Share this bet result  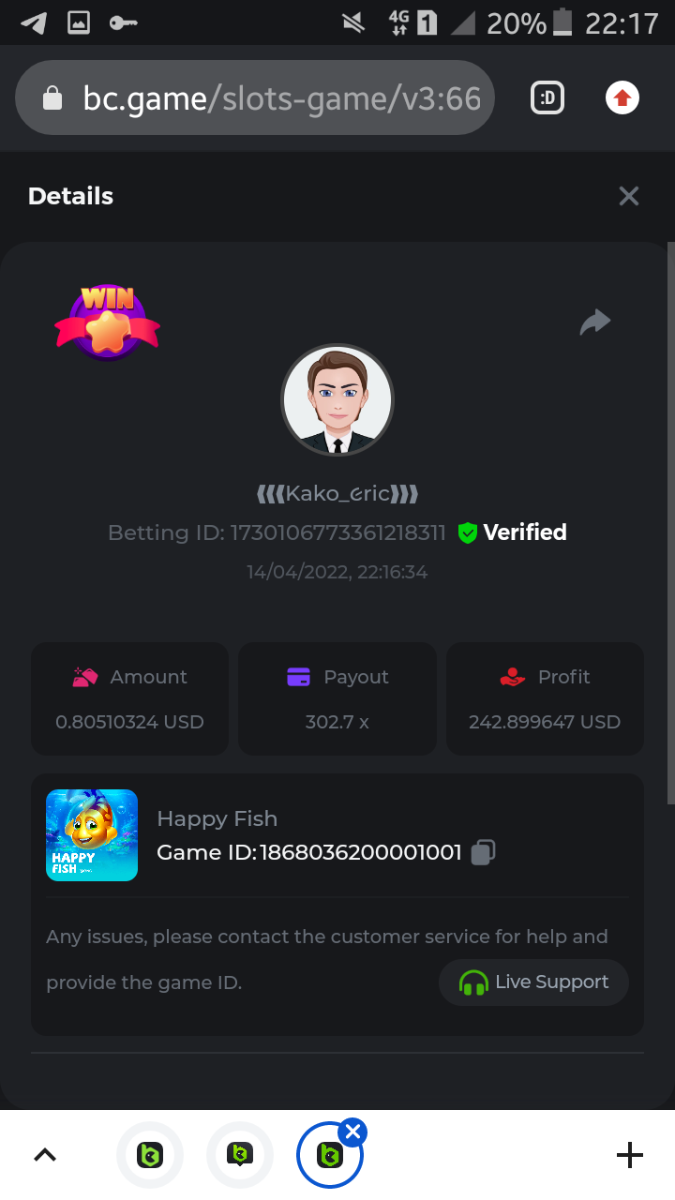pos(595,322)
